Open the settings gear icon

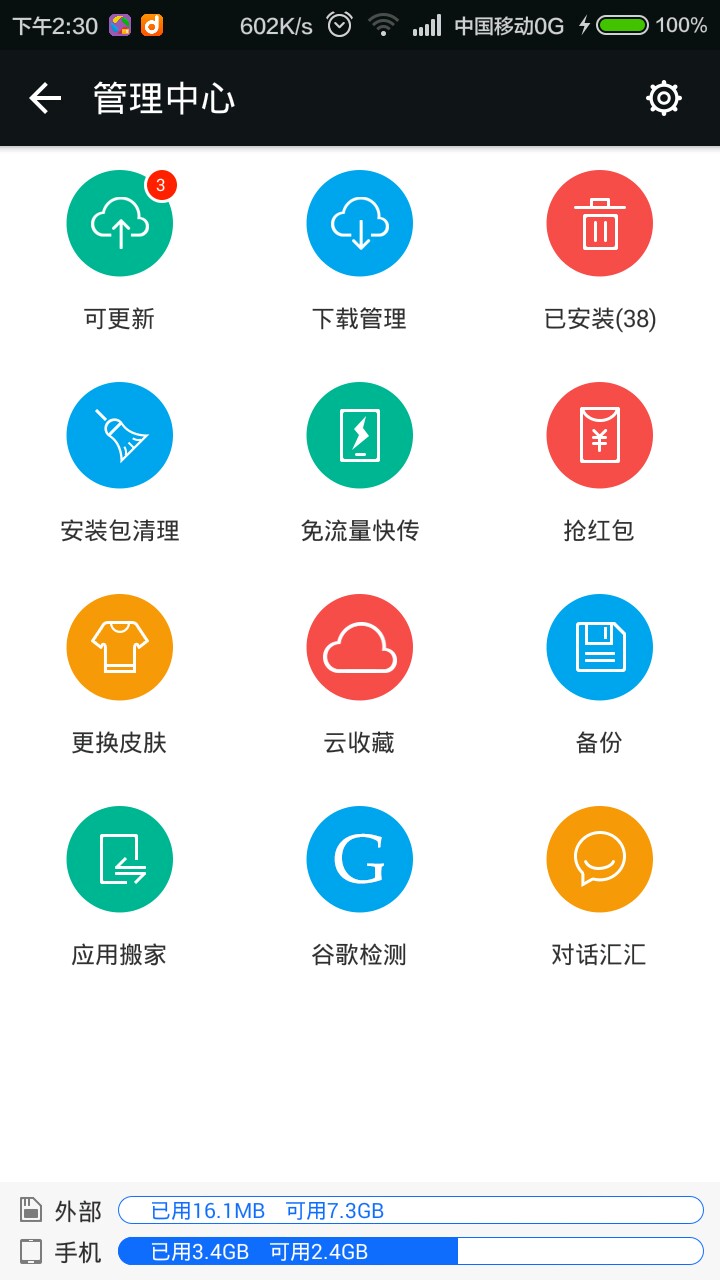pyautogui.click(x=664, y=98)
